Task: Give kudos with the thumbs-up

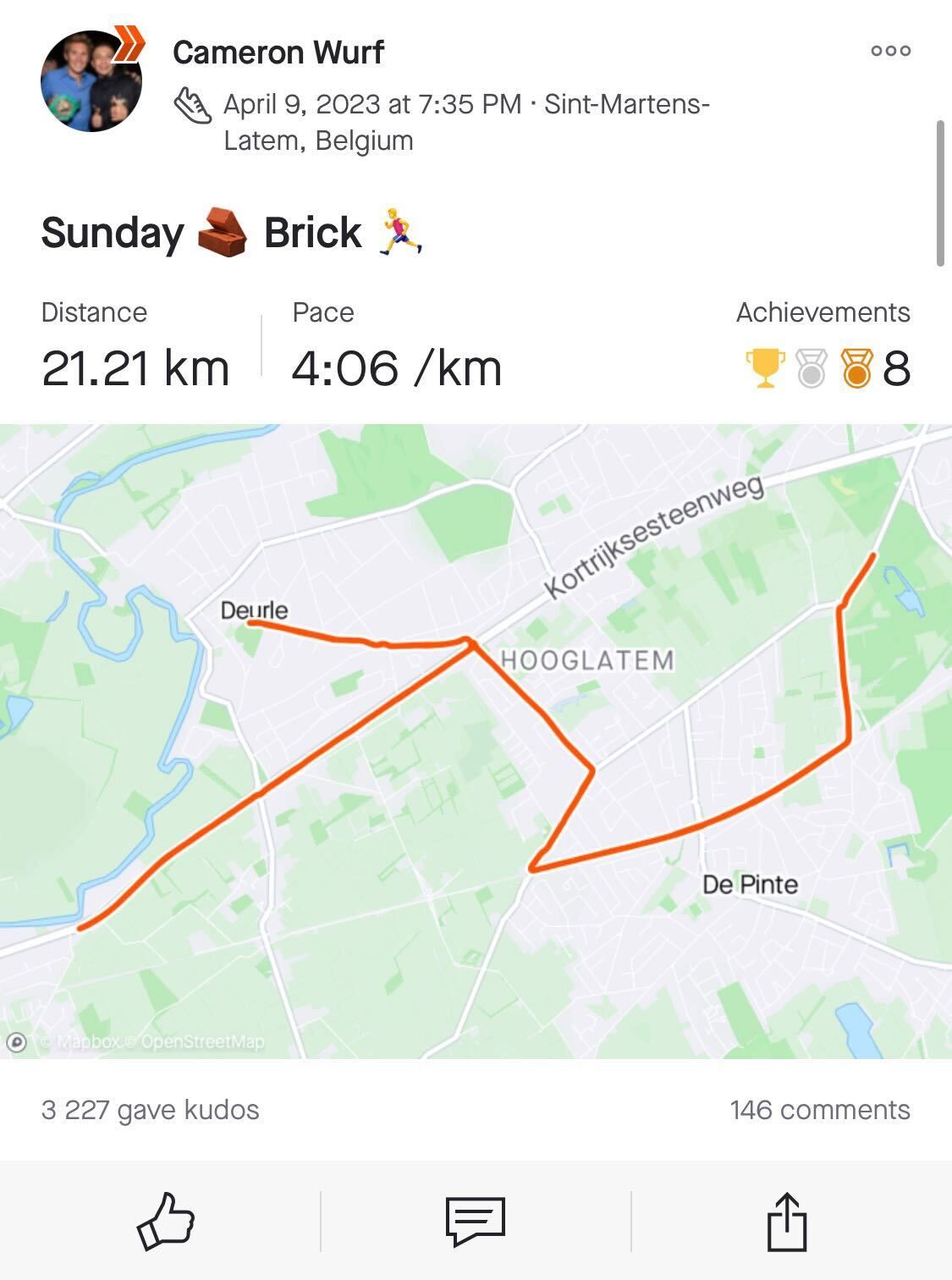Action: click(x=165, y=1221)
